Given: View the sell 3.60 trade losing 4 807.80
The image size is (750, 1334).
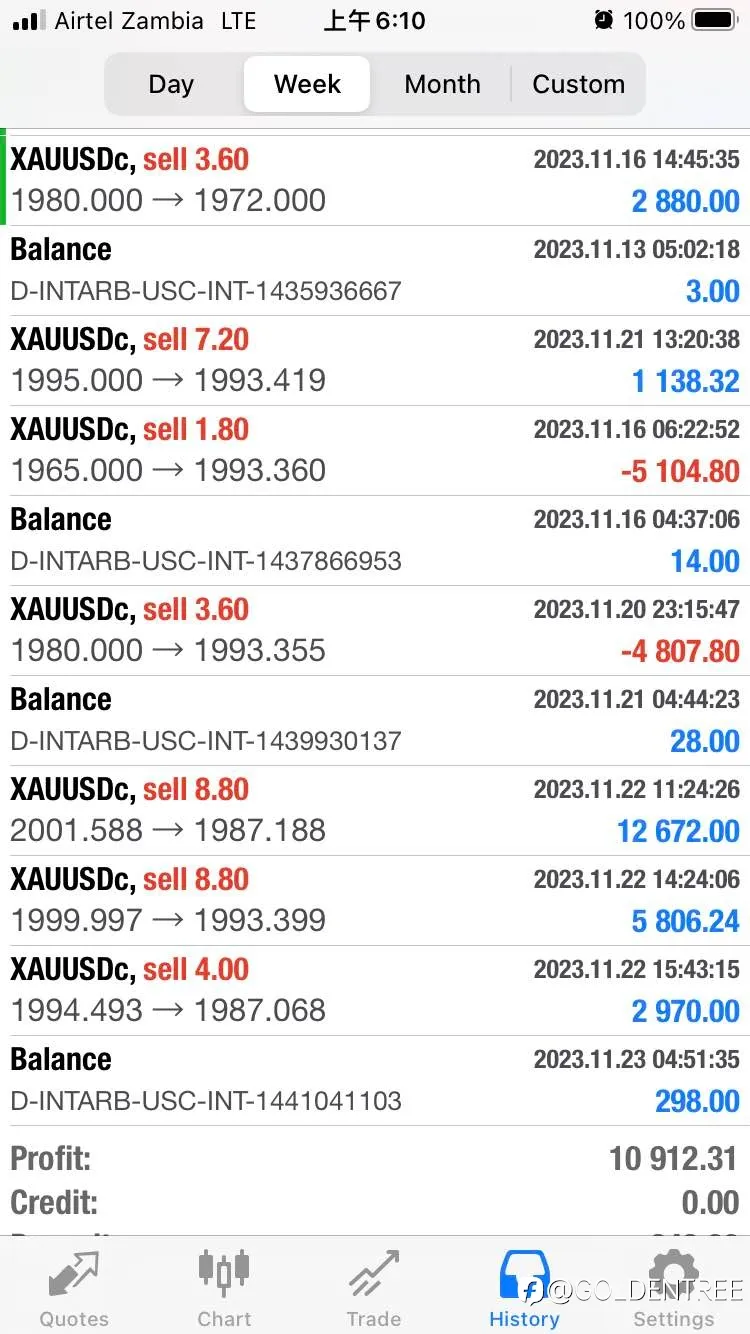Looking at the screenshot, I should coord(375,630).
